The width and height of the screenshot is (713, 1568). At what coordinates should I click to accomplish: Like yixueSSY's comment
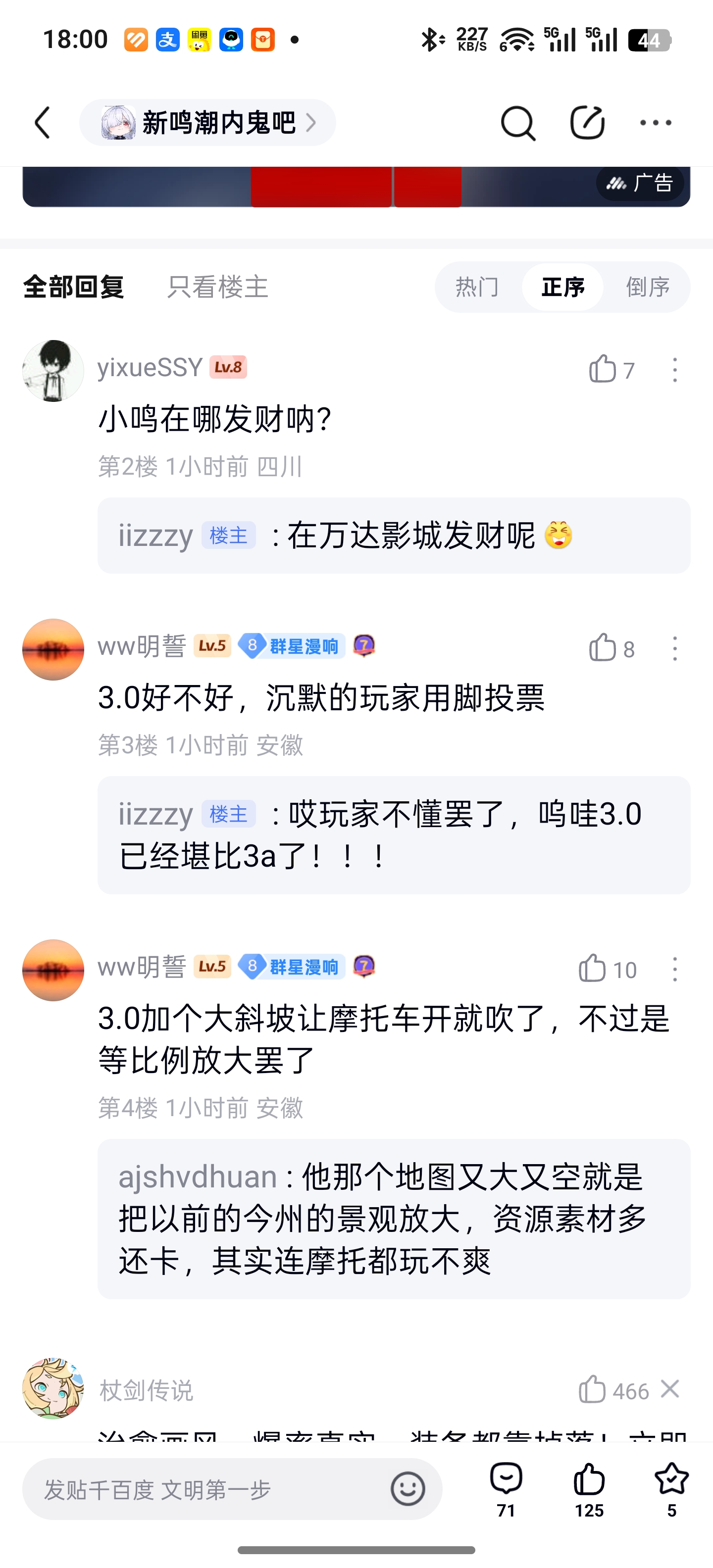pos(603,369)
